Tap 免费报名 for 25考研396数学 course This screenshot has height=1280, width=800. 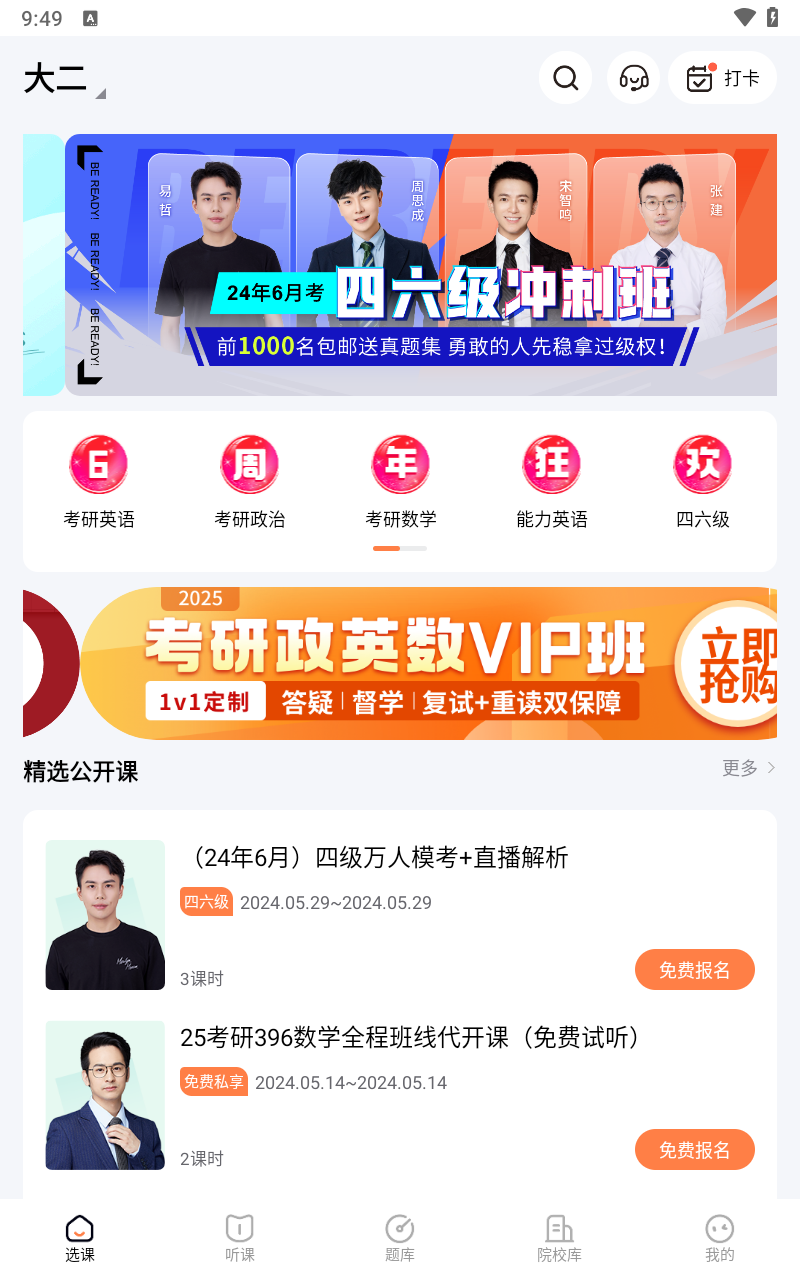[x=694, y=1150]
